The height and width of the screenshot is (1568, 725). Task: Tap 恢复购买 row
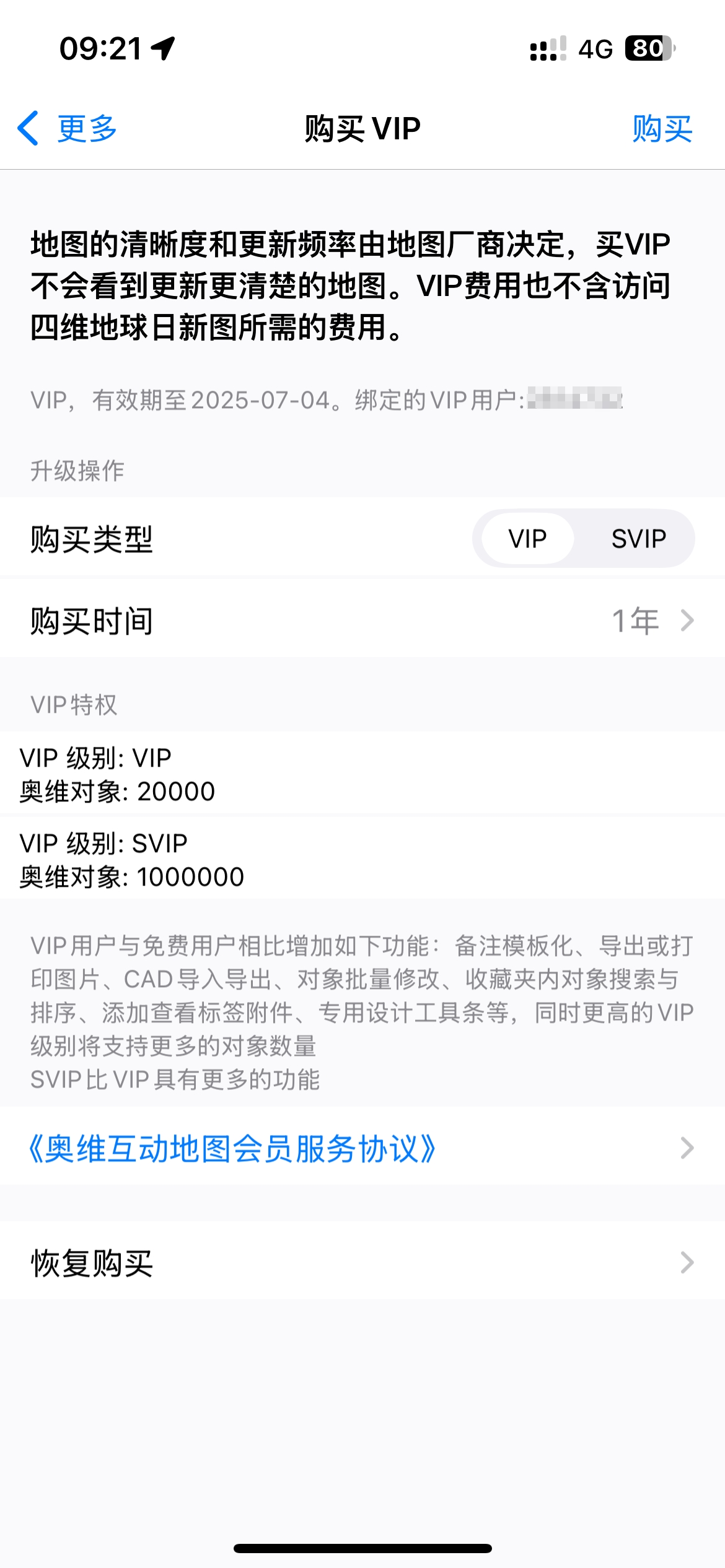click(x=362, y=1262)
